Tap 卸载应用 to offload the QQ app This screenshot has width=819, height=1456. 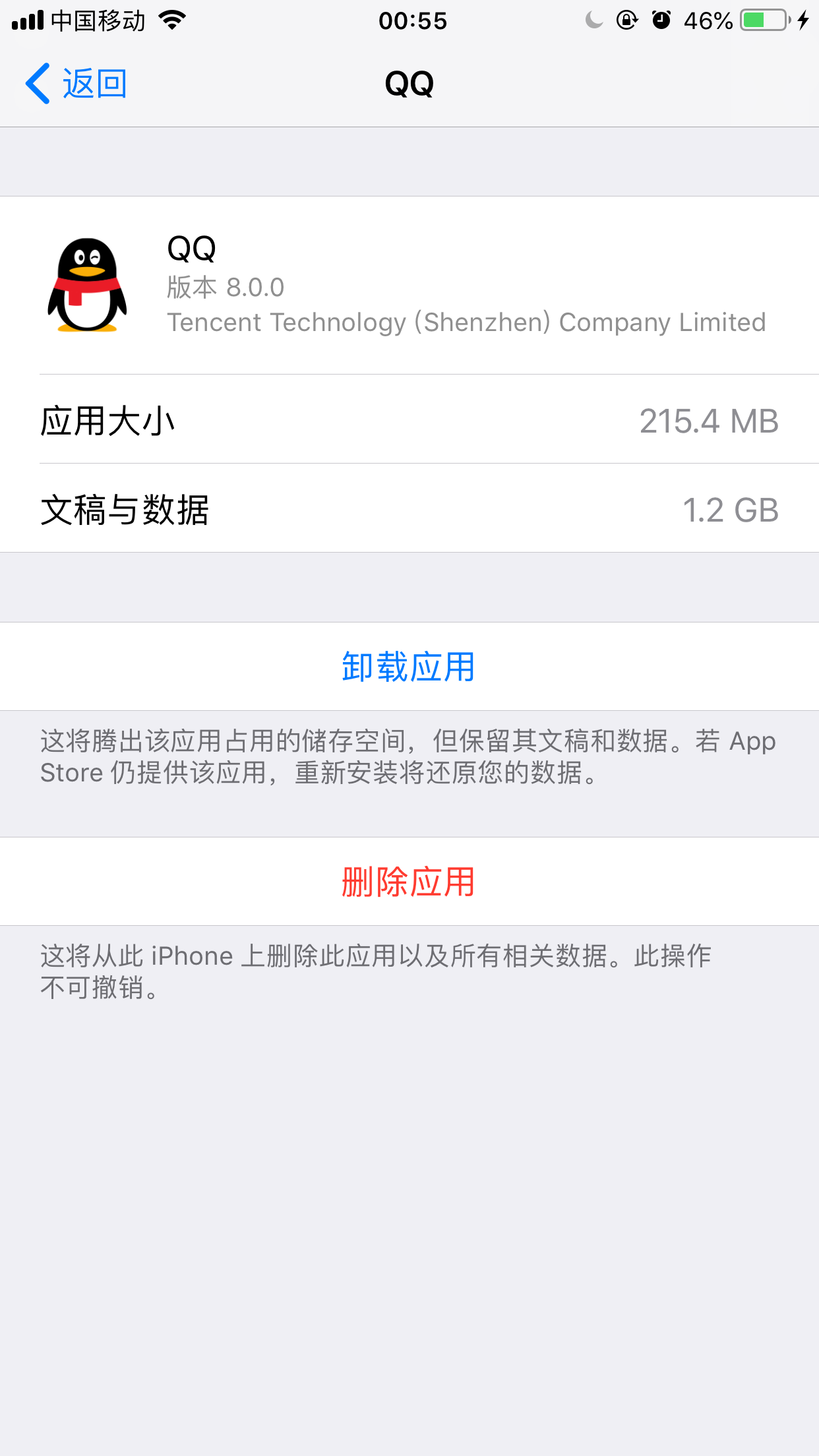[x=409, y=667]
